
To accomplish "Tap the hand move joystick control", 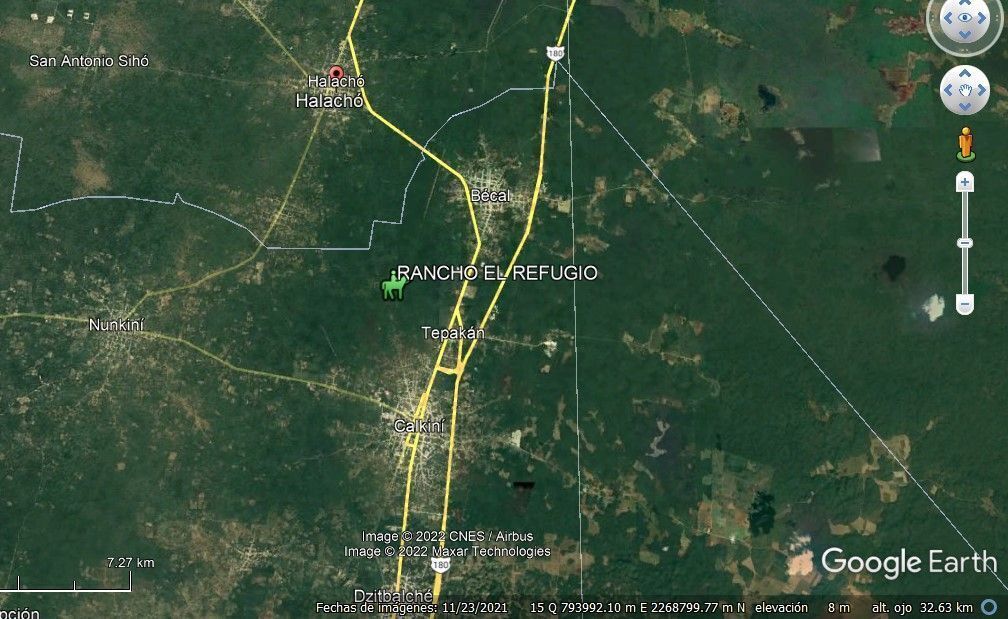I will pos(965,90).
